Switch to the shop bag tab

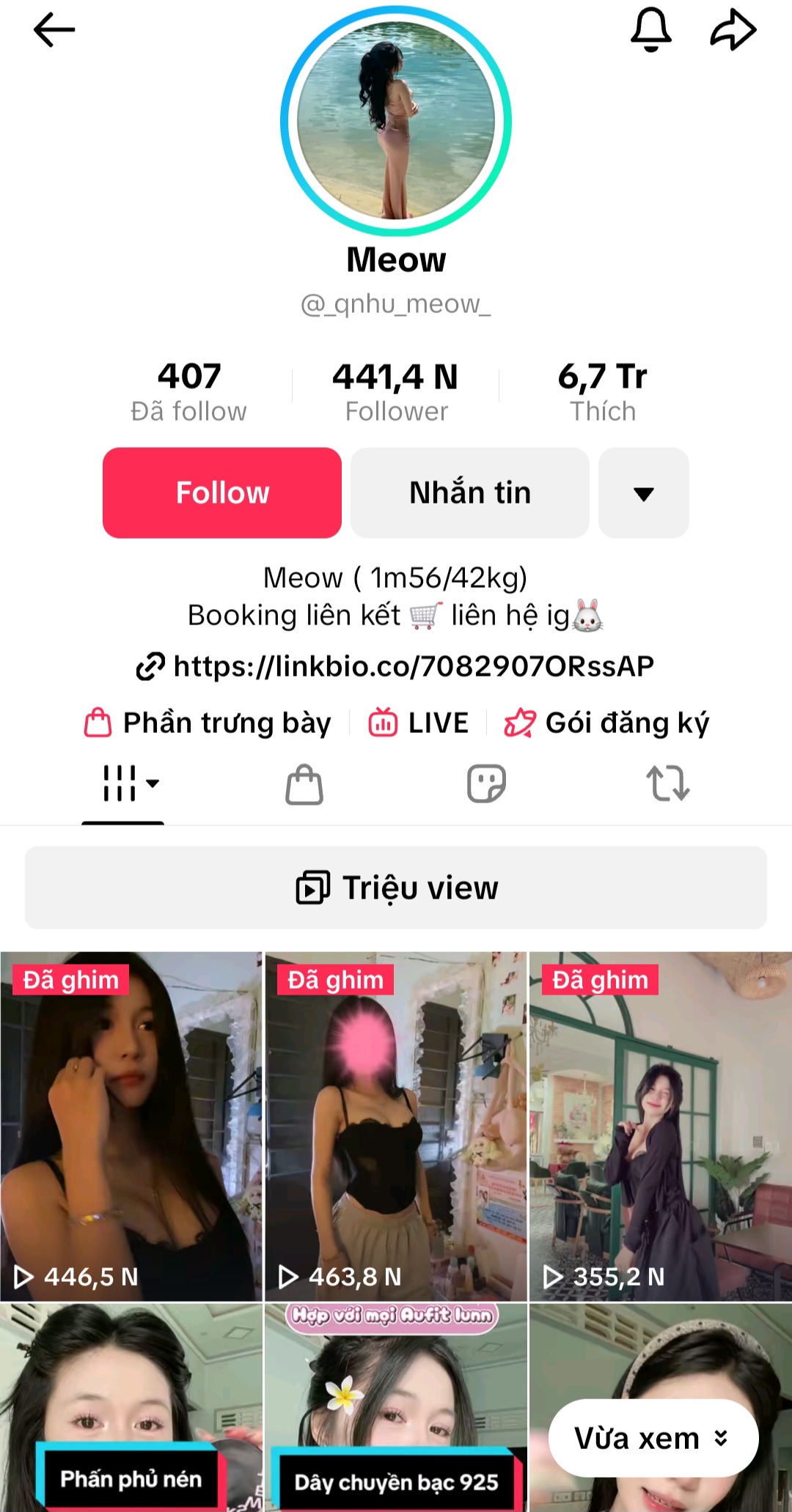pyautogui.click(x=304, y=784)
